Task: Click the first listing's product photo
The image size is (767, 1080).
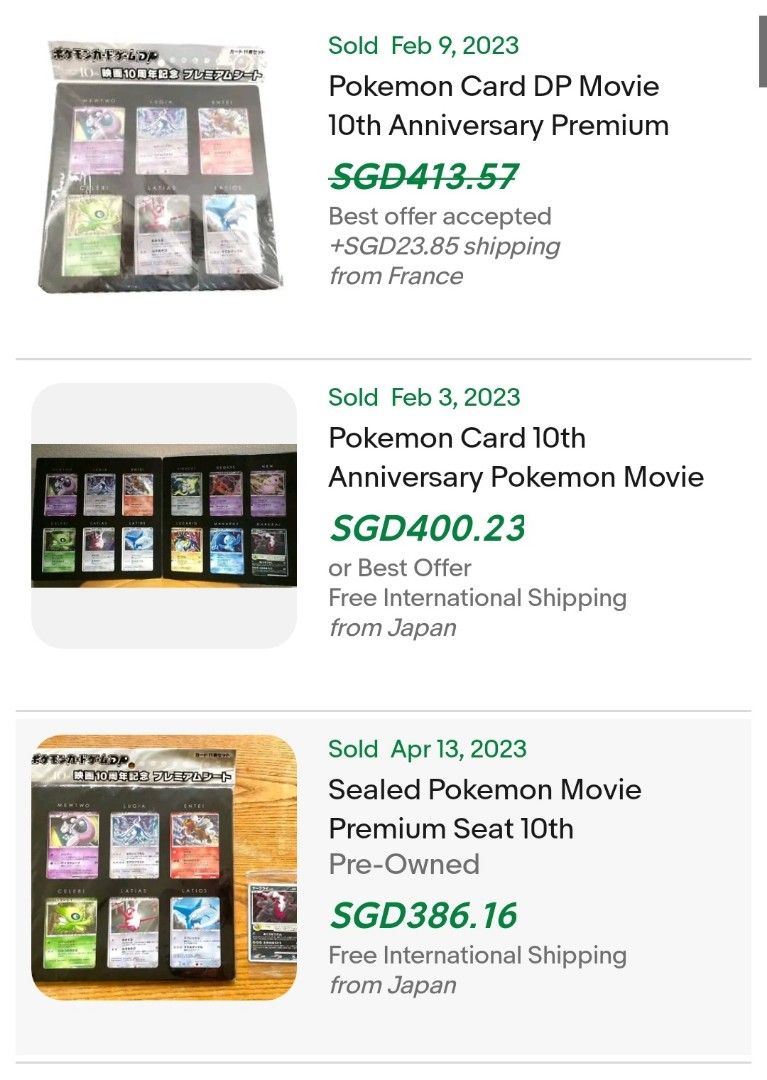Action: [x=160, y=165]
